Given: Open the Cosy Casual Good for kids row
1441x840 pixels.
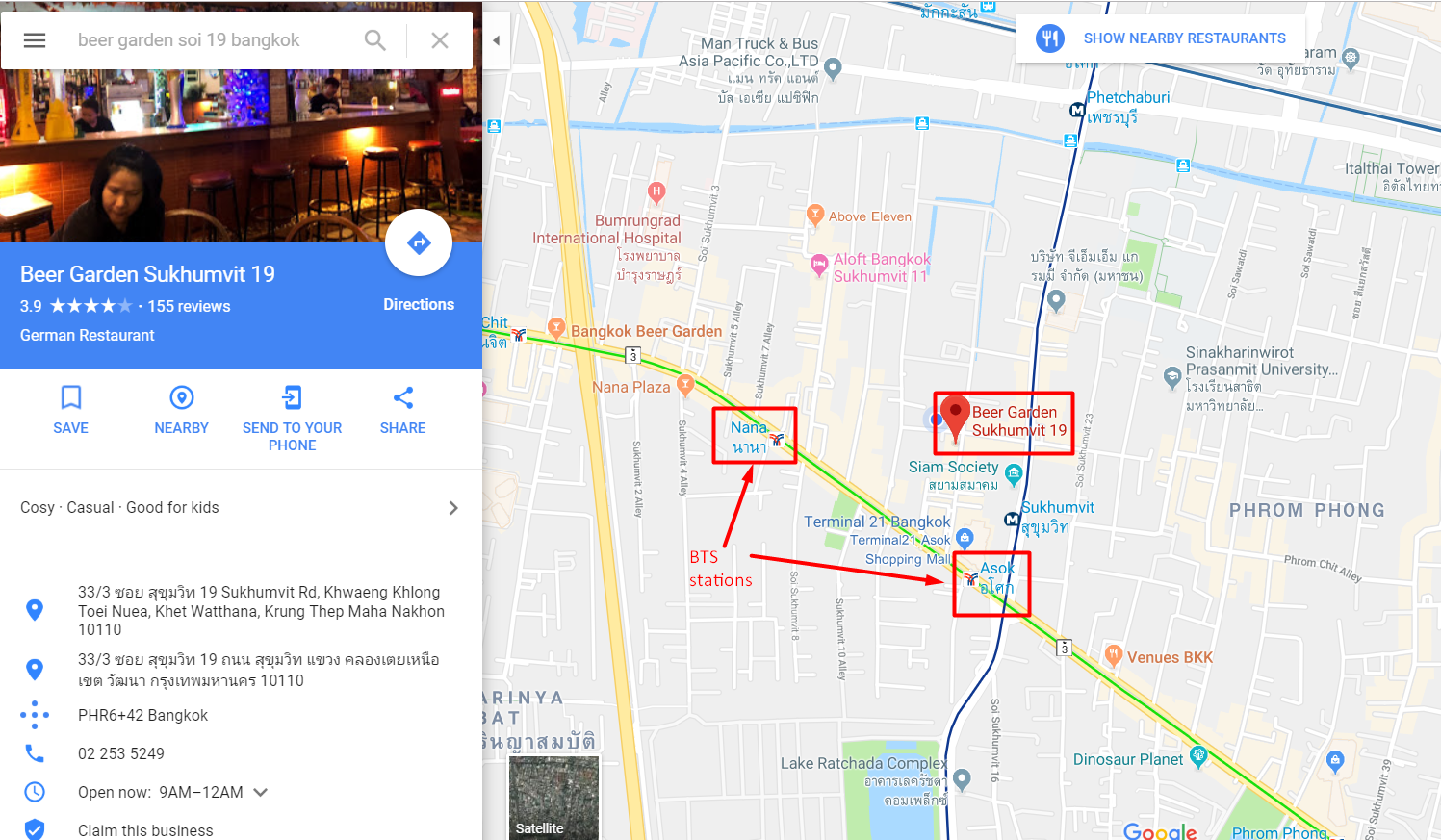Looking at the screenshot, I should (241, 507).
